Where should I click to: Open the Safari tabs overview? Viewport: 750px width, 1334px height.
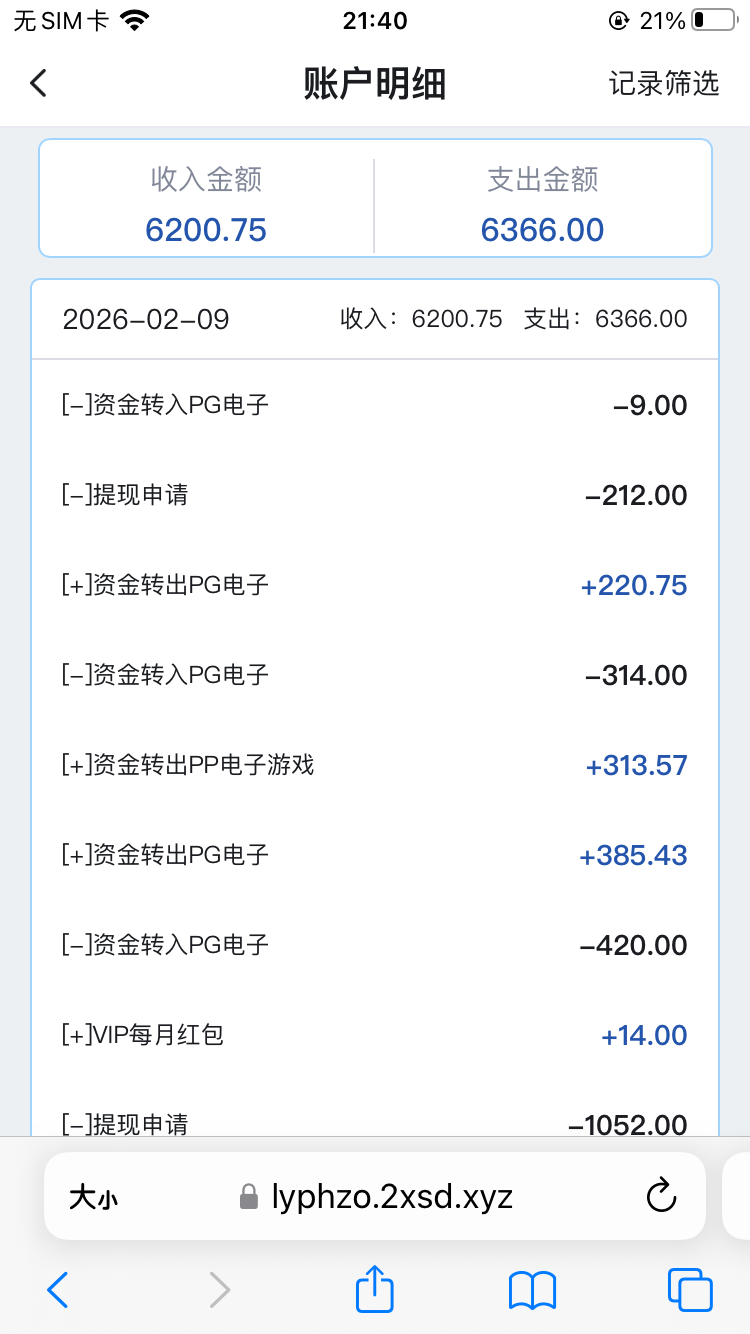point(688,1290)
